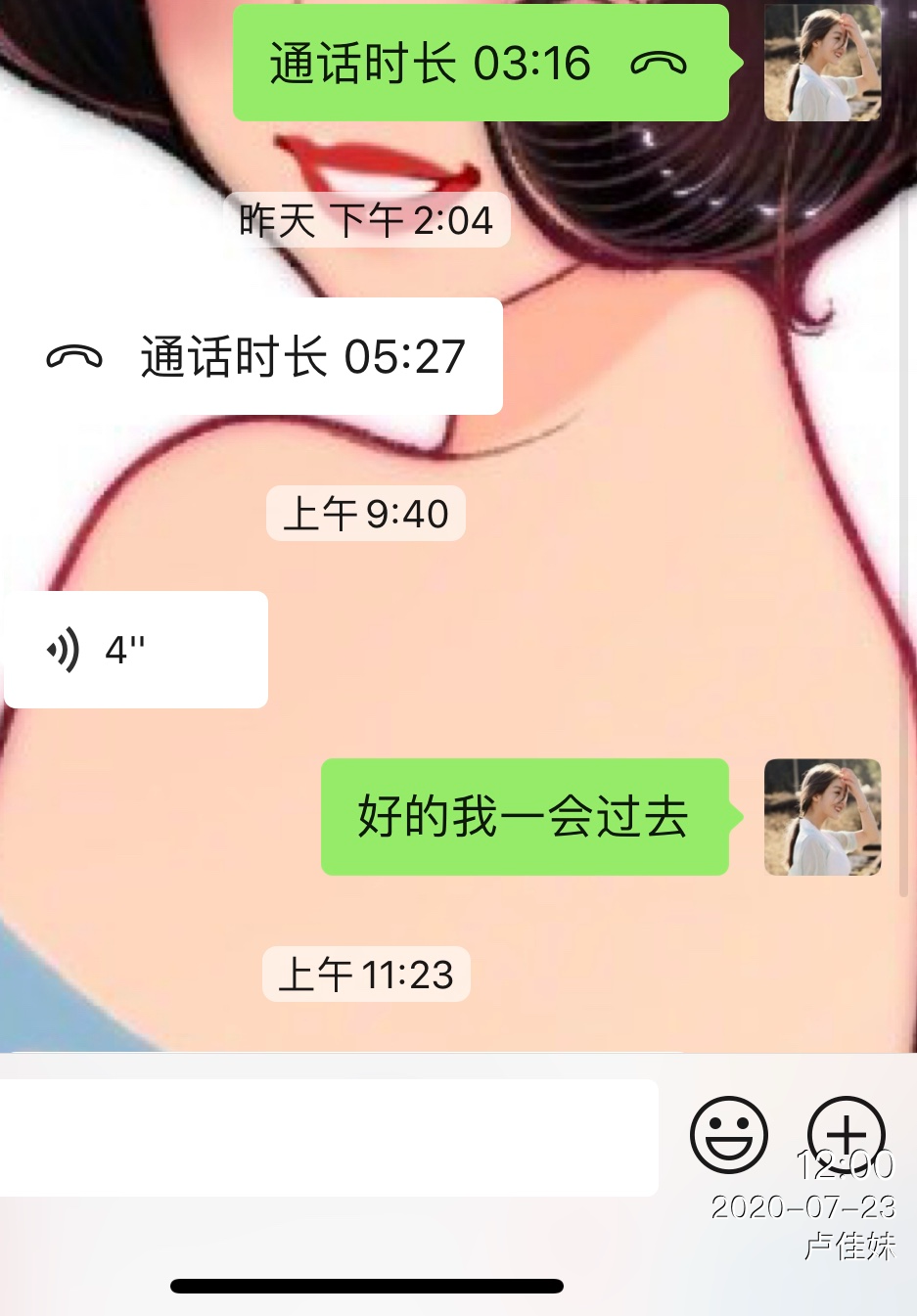Play the 4-second voice message
The height and width of the screenshot is (1316, 917).
pyautogui.click(x=136, y=650)
